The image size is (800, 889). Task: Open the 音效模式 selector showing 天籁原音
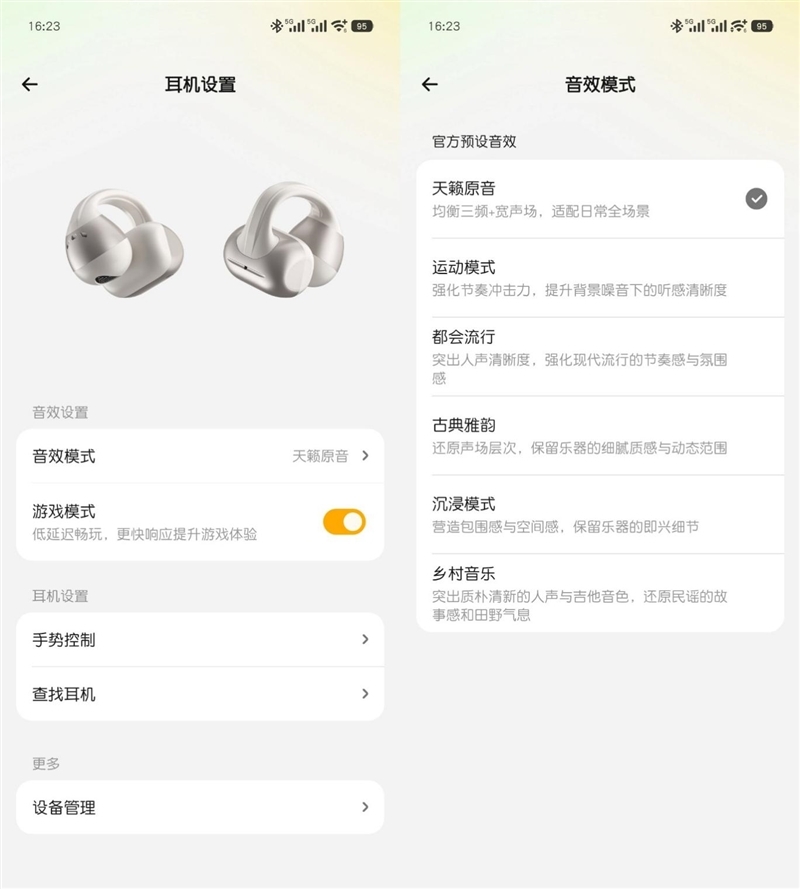(x=200, y=455)
